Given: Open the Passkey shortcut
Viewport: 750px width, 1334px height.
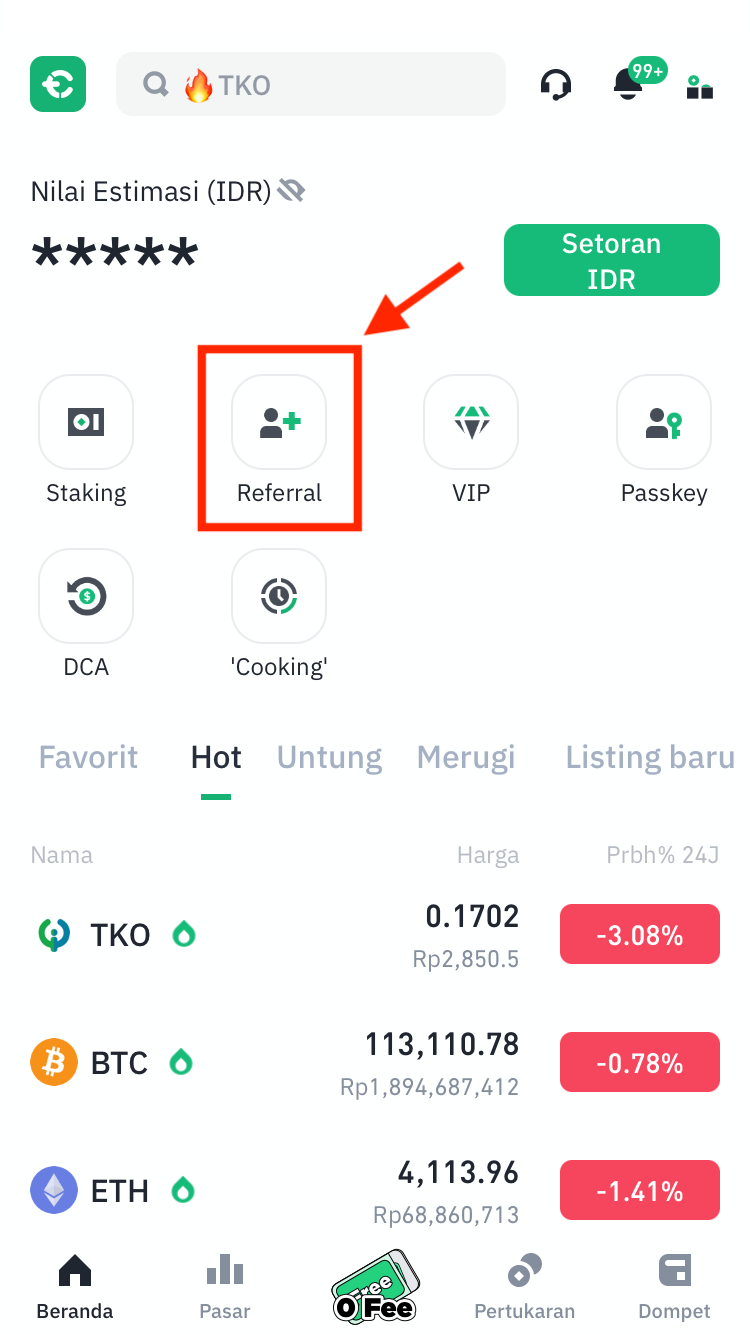Looking at the screenshot, I should coord(664,440).
